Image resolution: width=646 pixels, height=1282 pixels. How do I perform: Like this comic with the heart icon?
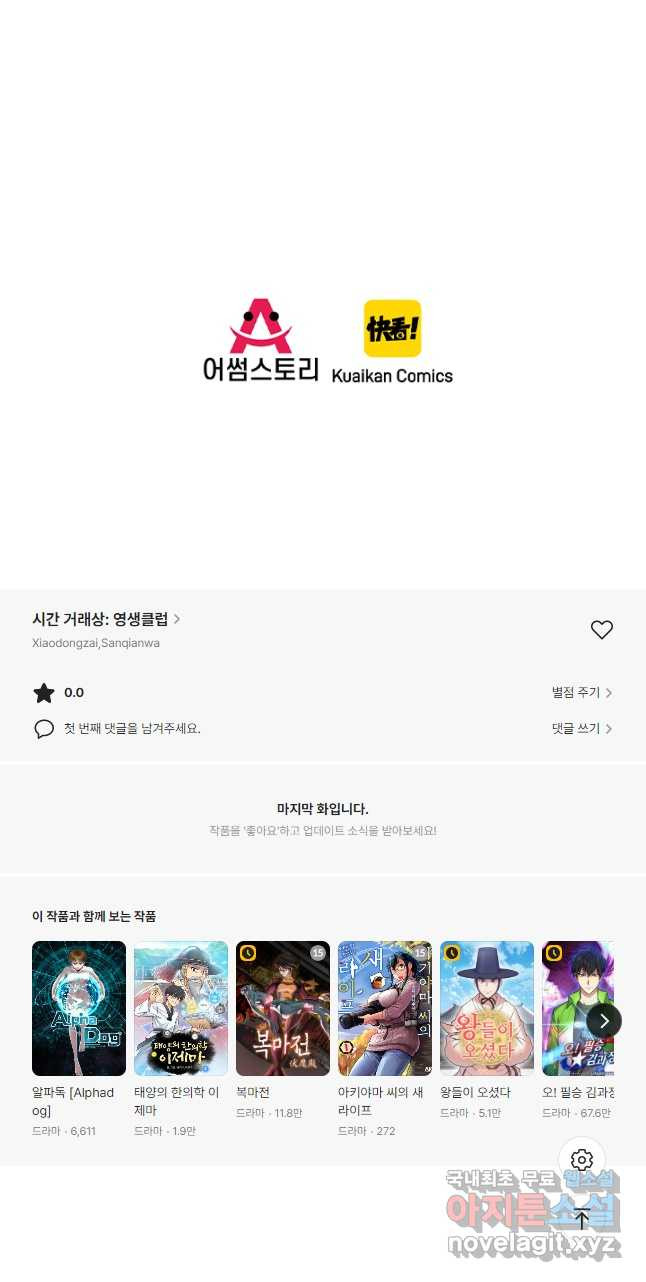[x=601, y=630]
